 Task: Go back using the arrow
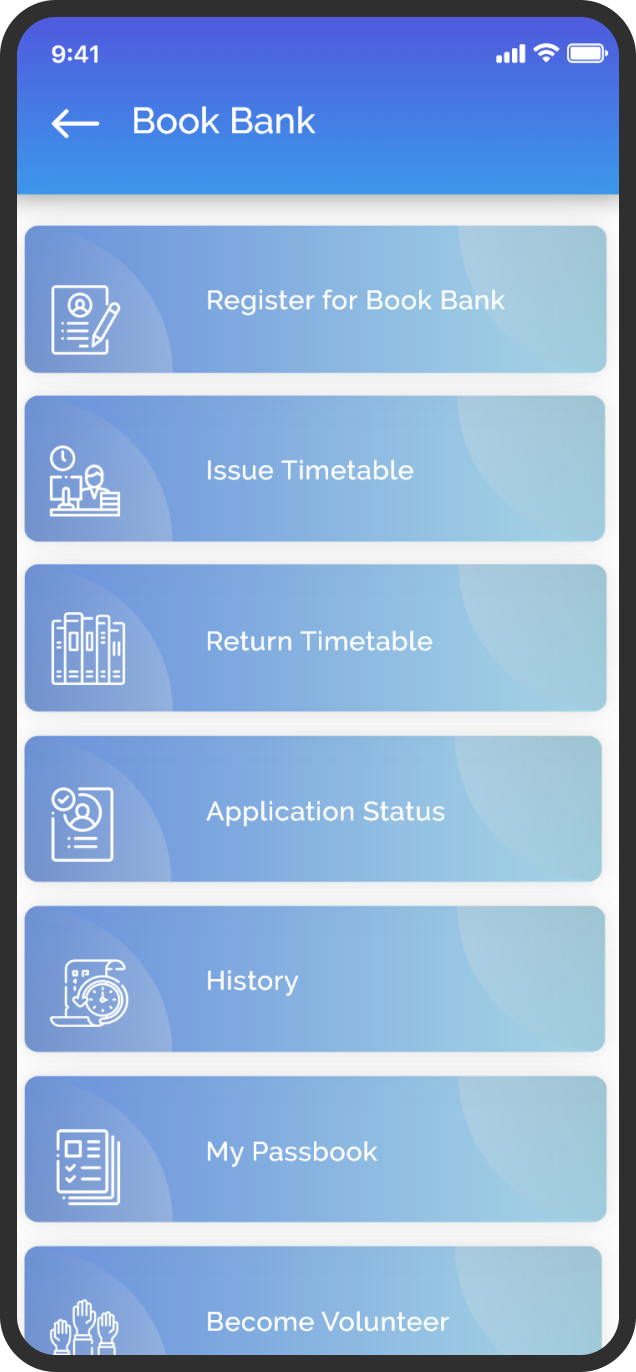point(75,123)
